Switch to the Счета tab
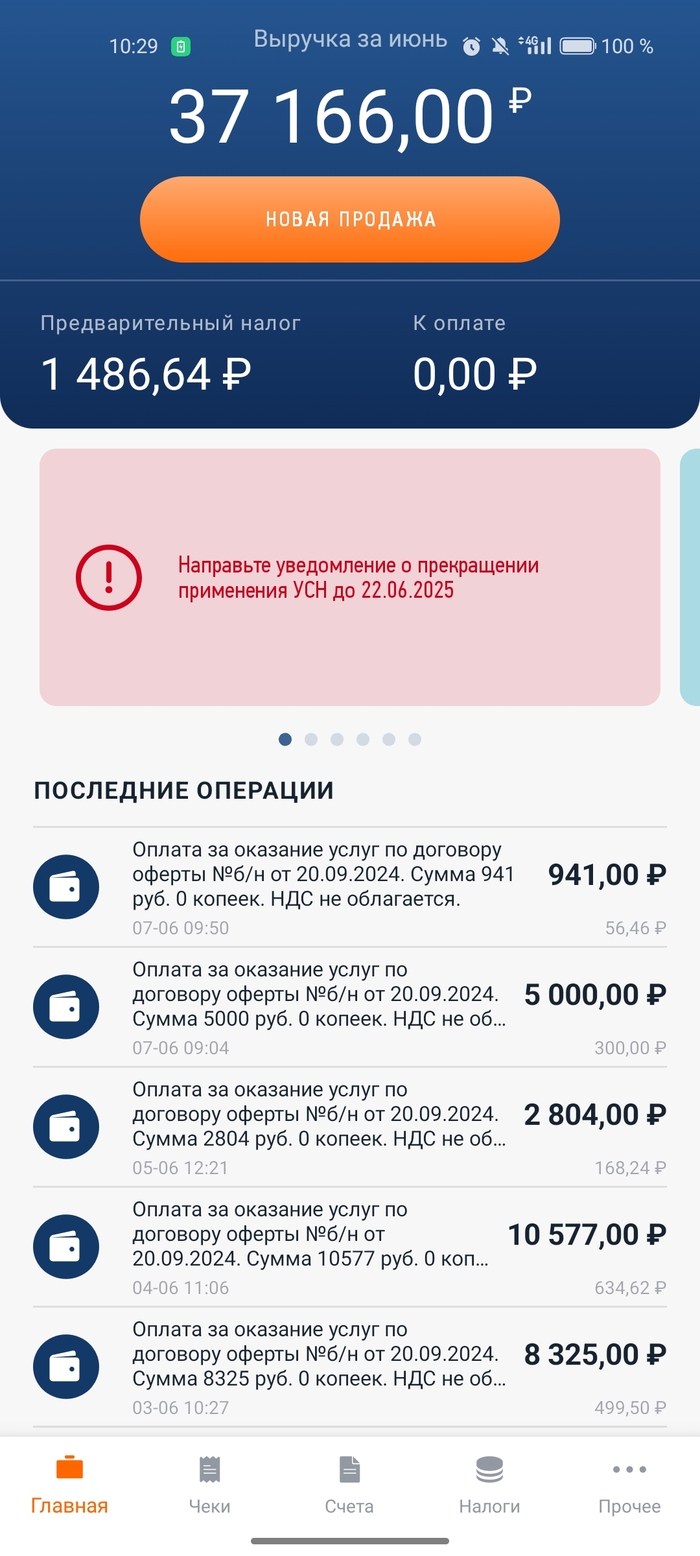 click(x=349, y=1485)
